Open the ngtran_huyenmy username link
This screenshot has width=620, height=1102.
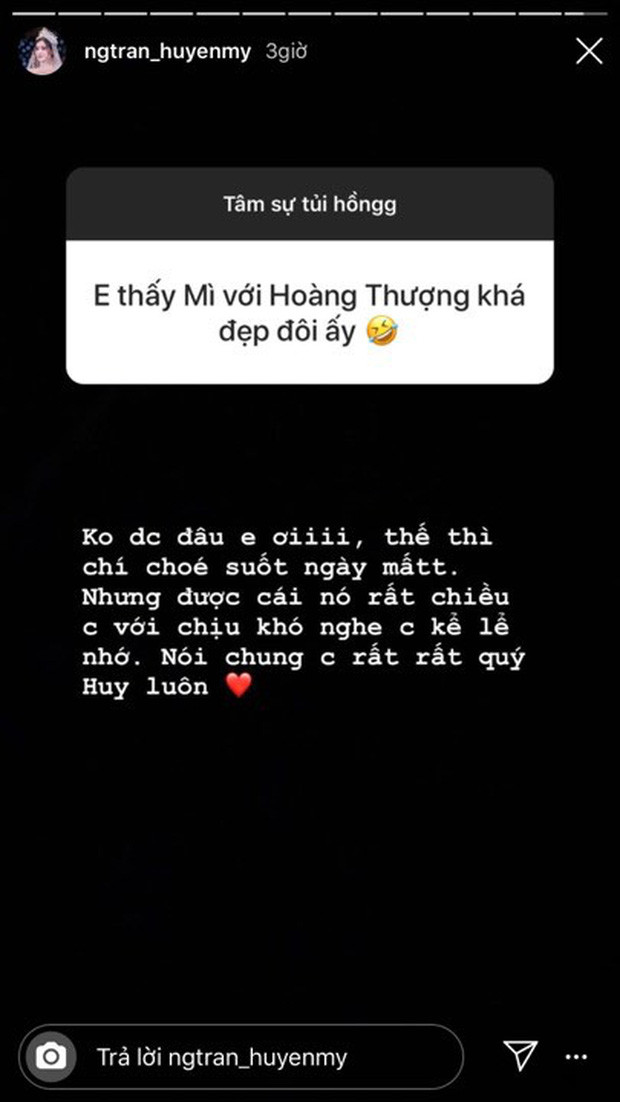pos(167,52)
